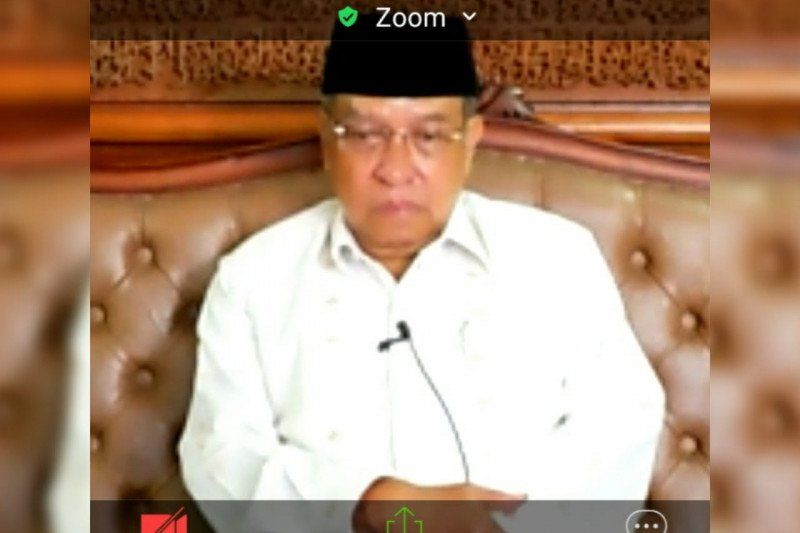
Task: Tap the green share content icon
Action: click(x=403, y=520)
